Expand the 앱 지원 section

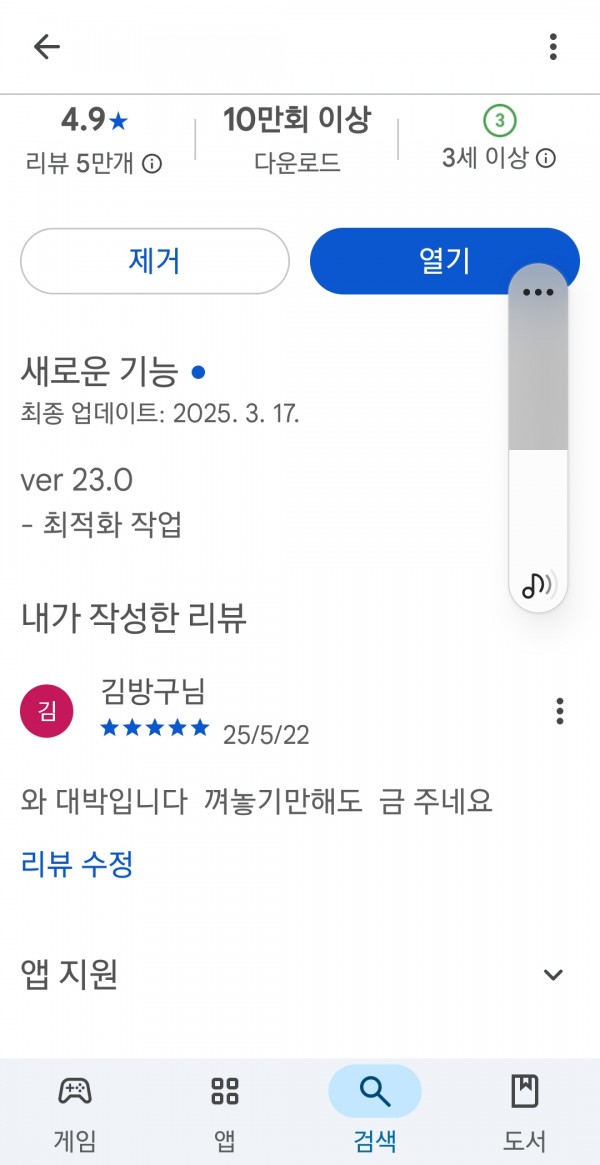(552, 975)
